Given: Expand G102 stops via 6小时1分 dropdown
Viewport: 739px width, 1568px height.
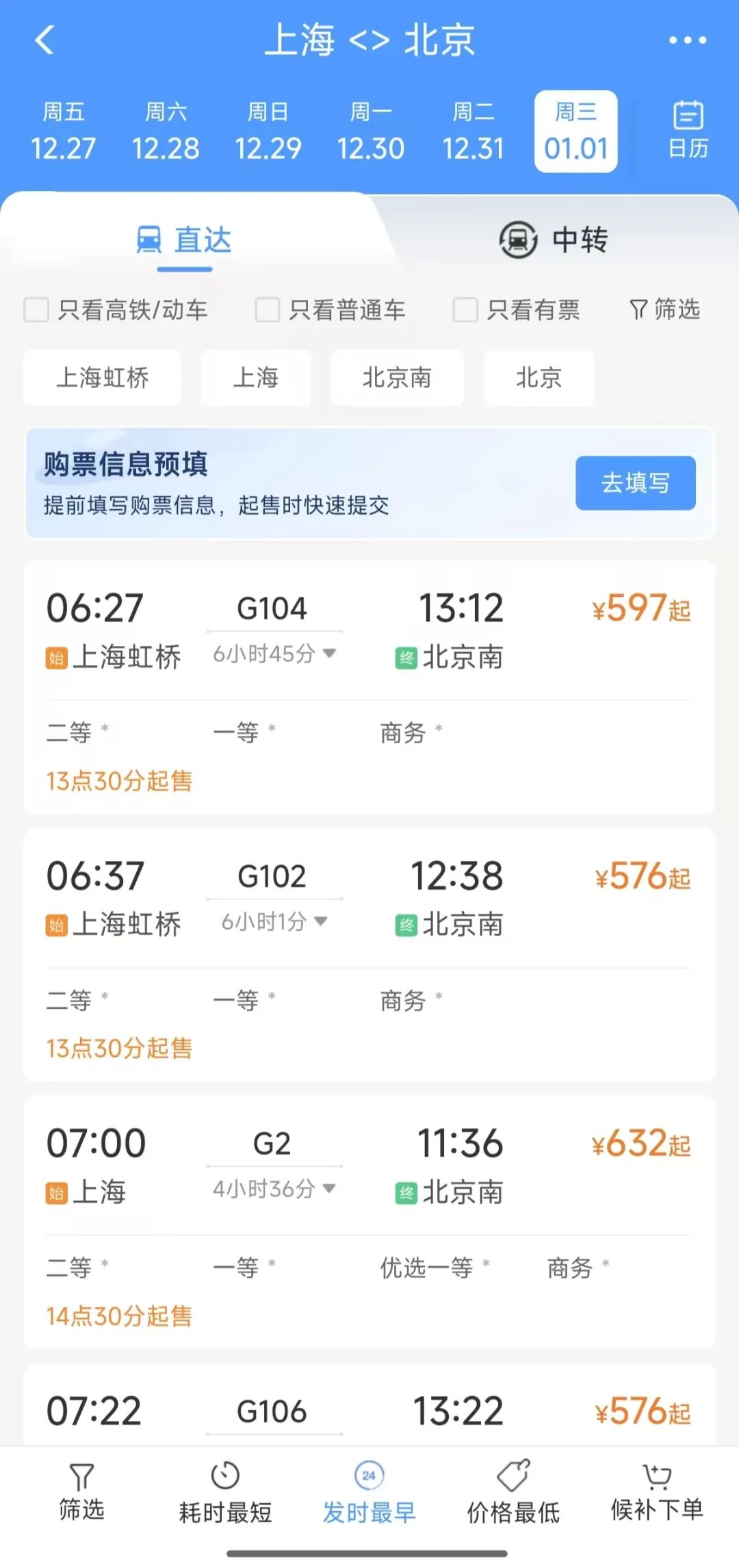Looking at the screenshot, I should pos(274,922).
